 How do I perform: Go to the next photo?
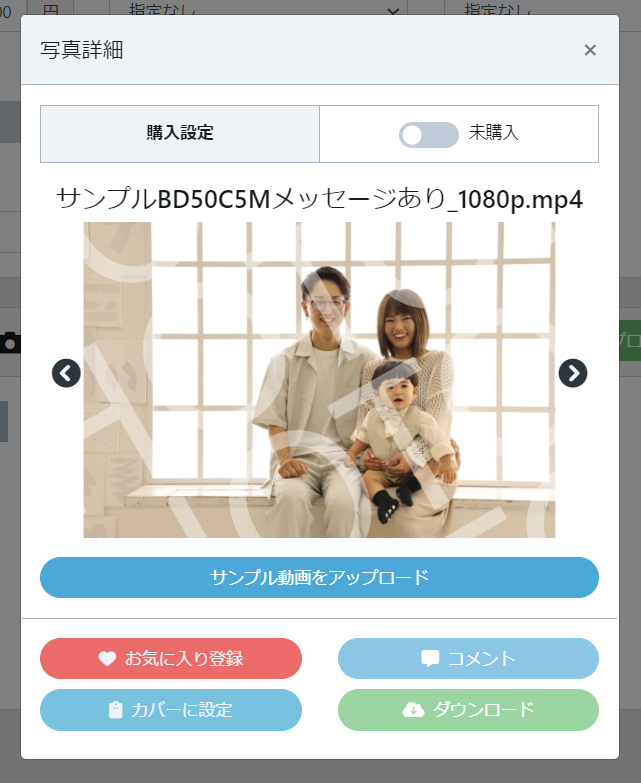click(572, 373)
